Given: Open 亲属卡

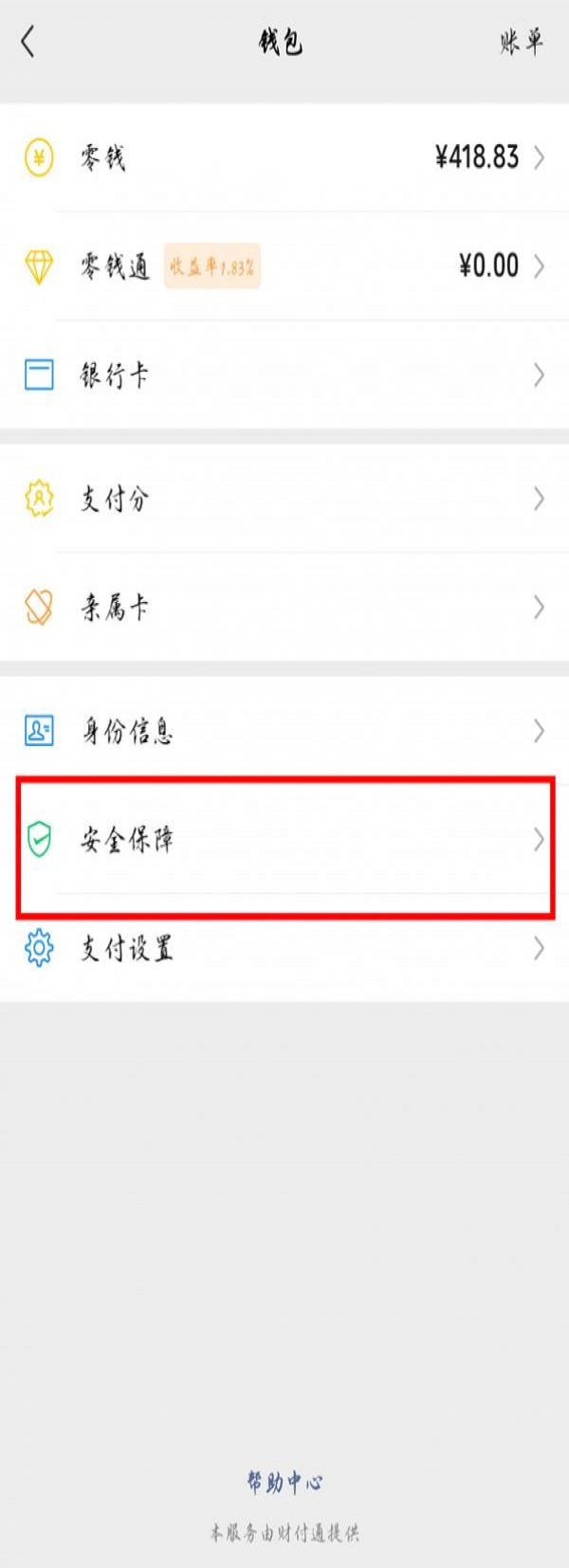Looking at the screenshot, I should tap(284, 607).
